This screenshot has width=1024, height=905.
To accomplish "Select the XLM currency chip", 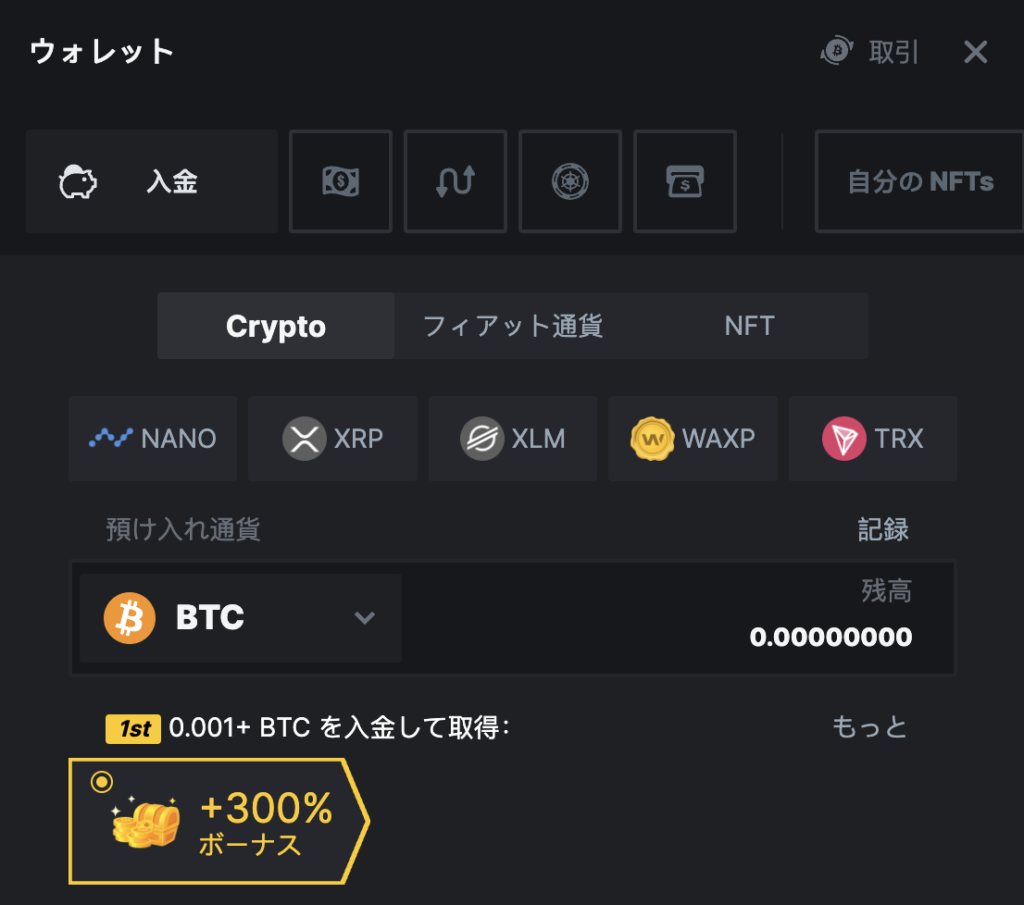I will coord(513,438).
